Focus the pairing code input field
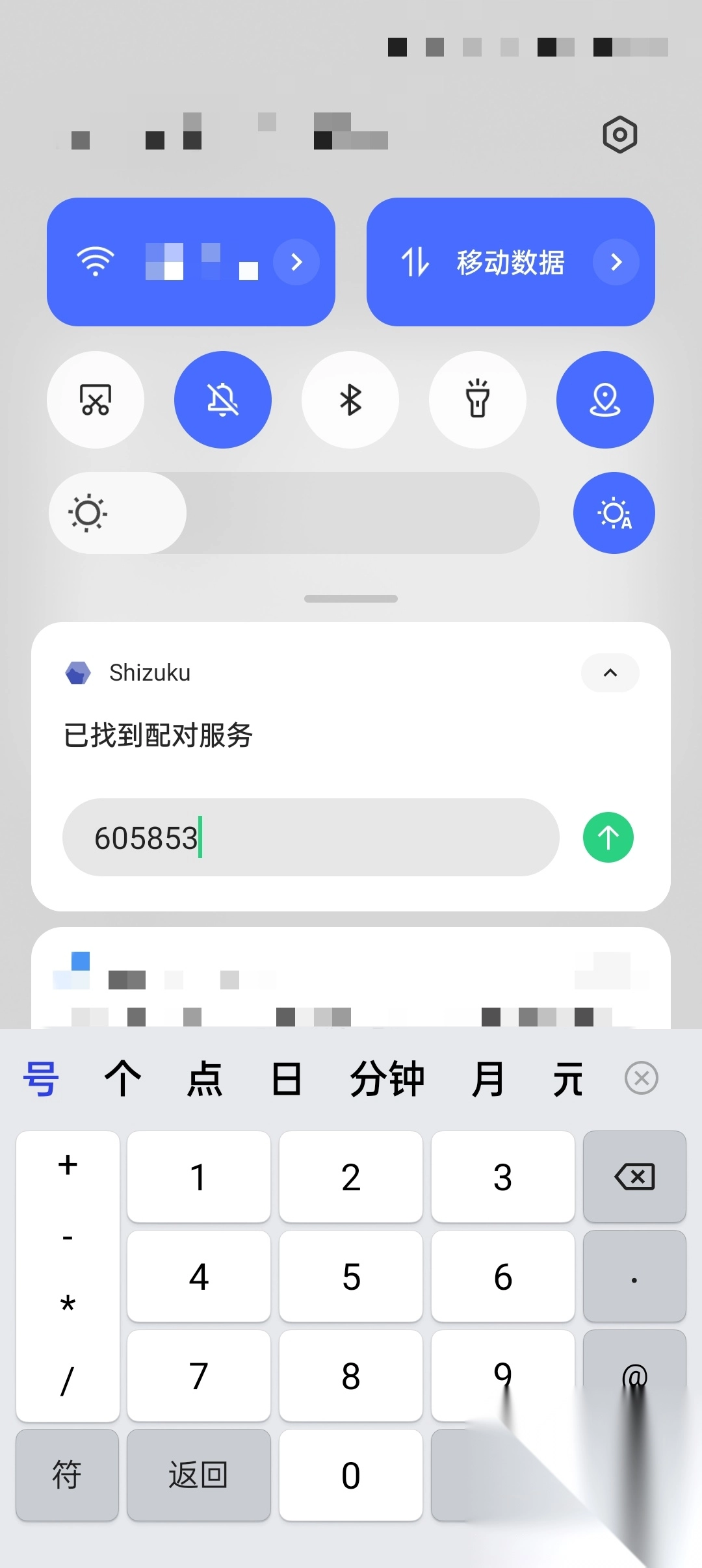Image resolution: width=702 pixels, height=1568 pixels. click(x=311, y=837)
